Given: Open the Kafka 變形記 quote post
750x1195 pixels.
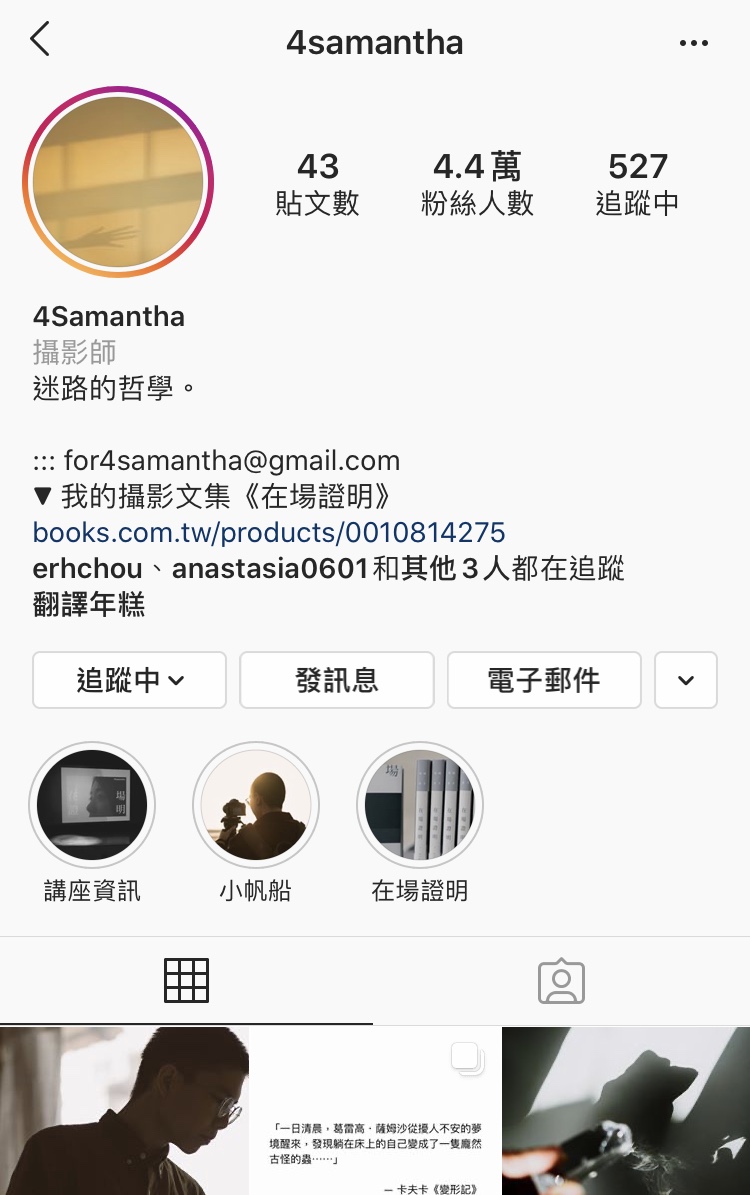Looking at the screenshot, I should click(375, 1111).
